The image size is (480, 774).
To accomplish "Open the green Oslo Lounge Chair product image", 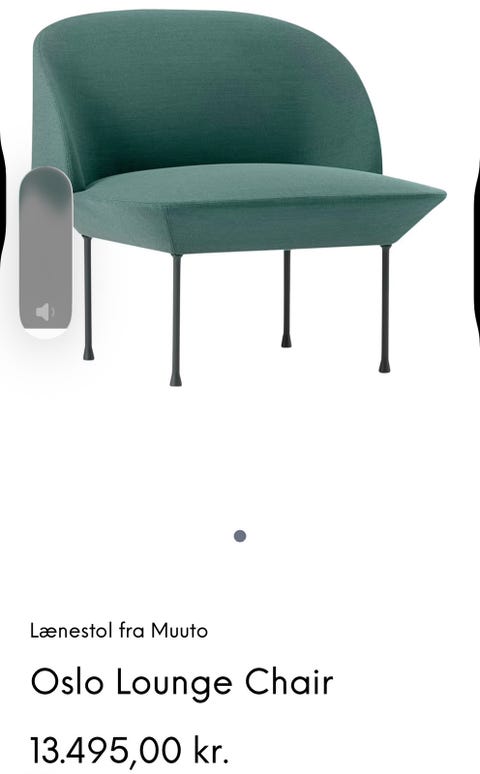I will 240,197.
